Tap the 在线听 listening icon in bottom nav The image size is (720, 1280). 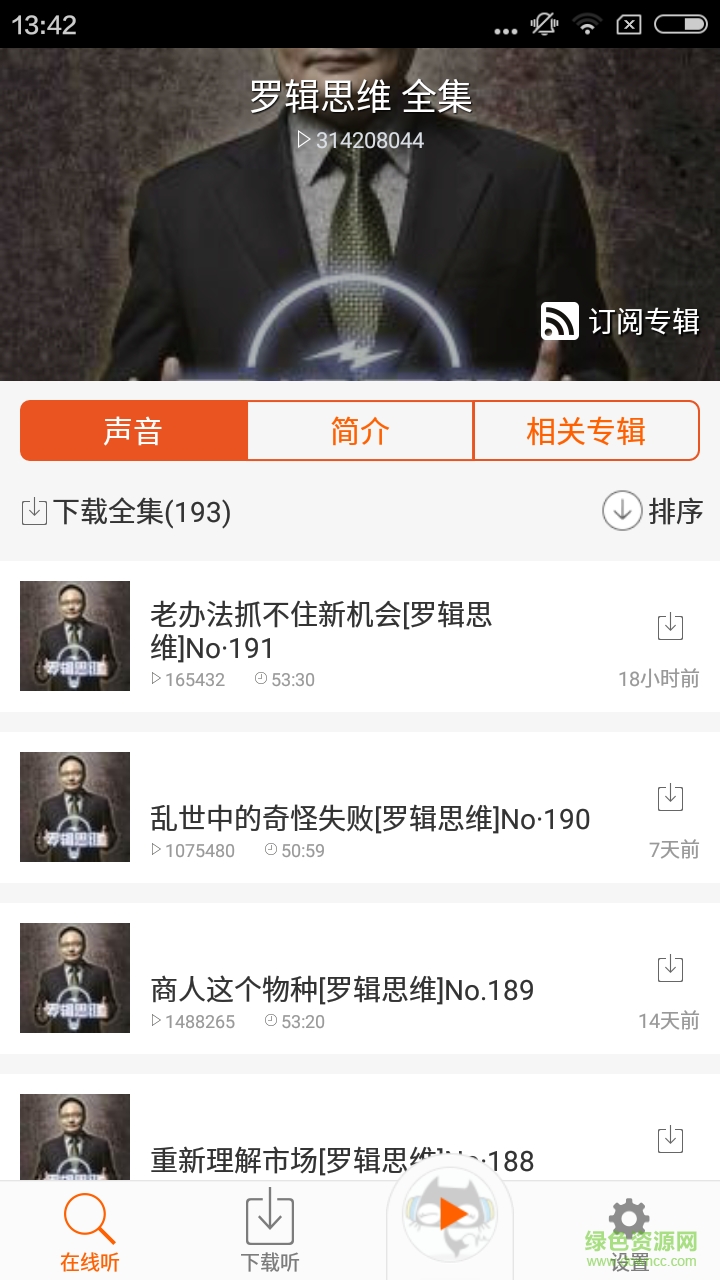(88, 1215)
